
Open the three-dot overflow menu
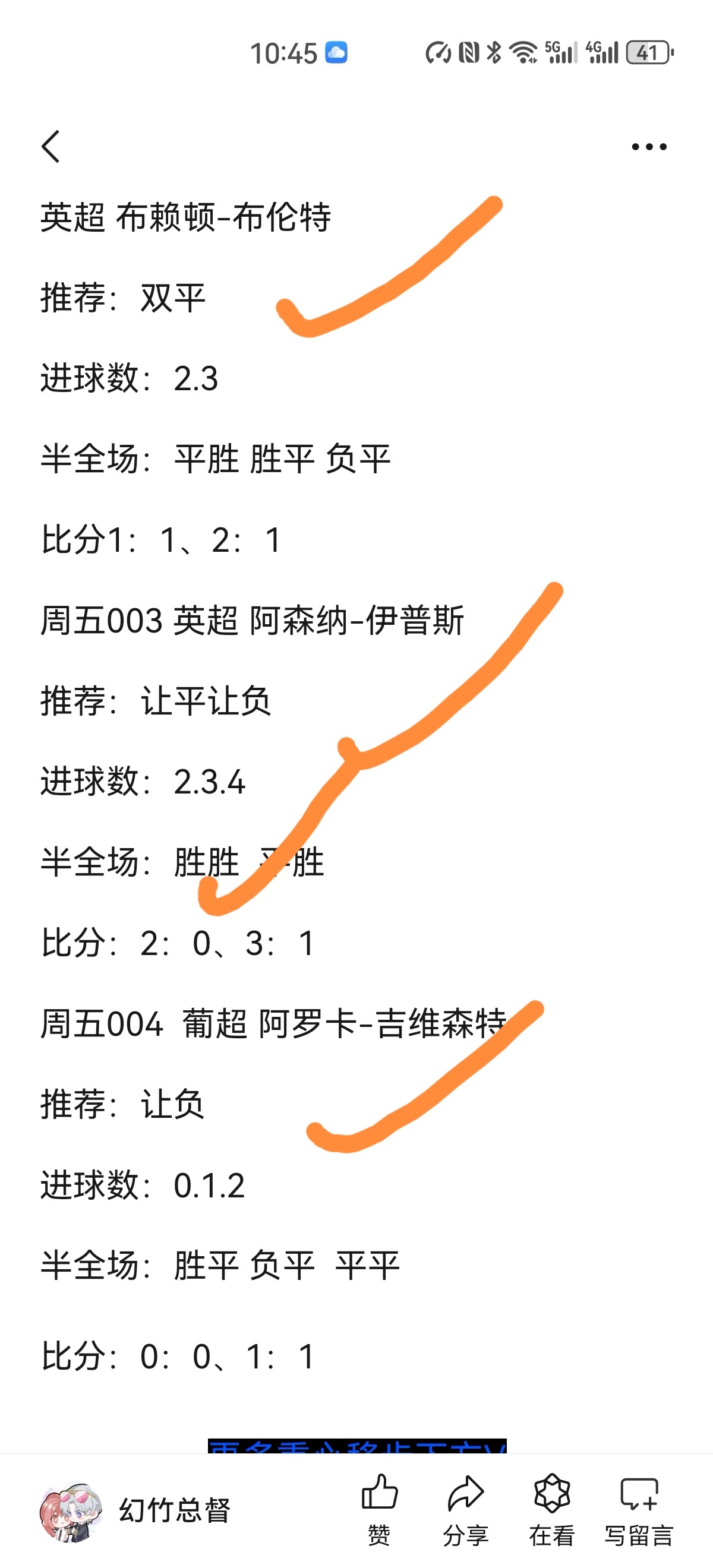pyautogui.click(x=648, y=147)
